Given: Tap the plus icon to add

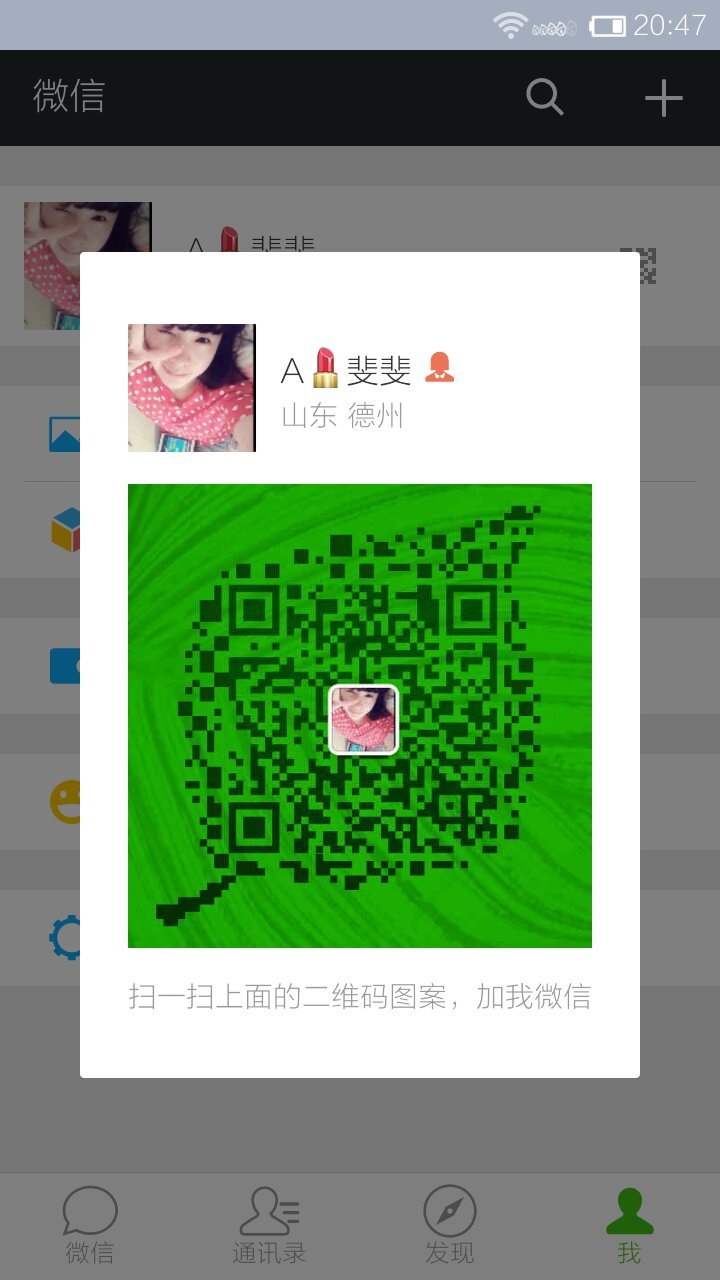Looking at the screenshot, I should 663,98.
